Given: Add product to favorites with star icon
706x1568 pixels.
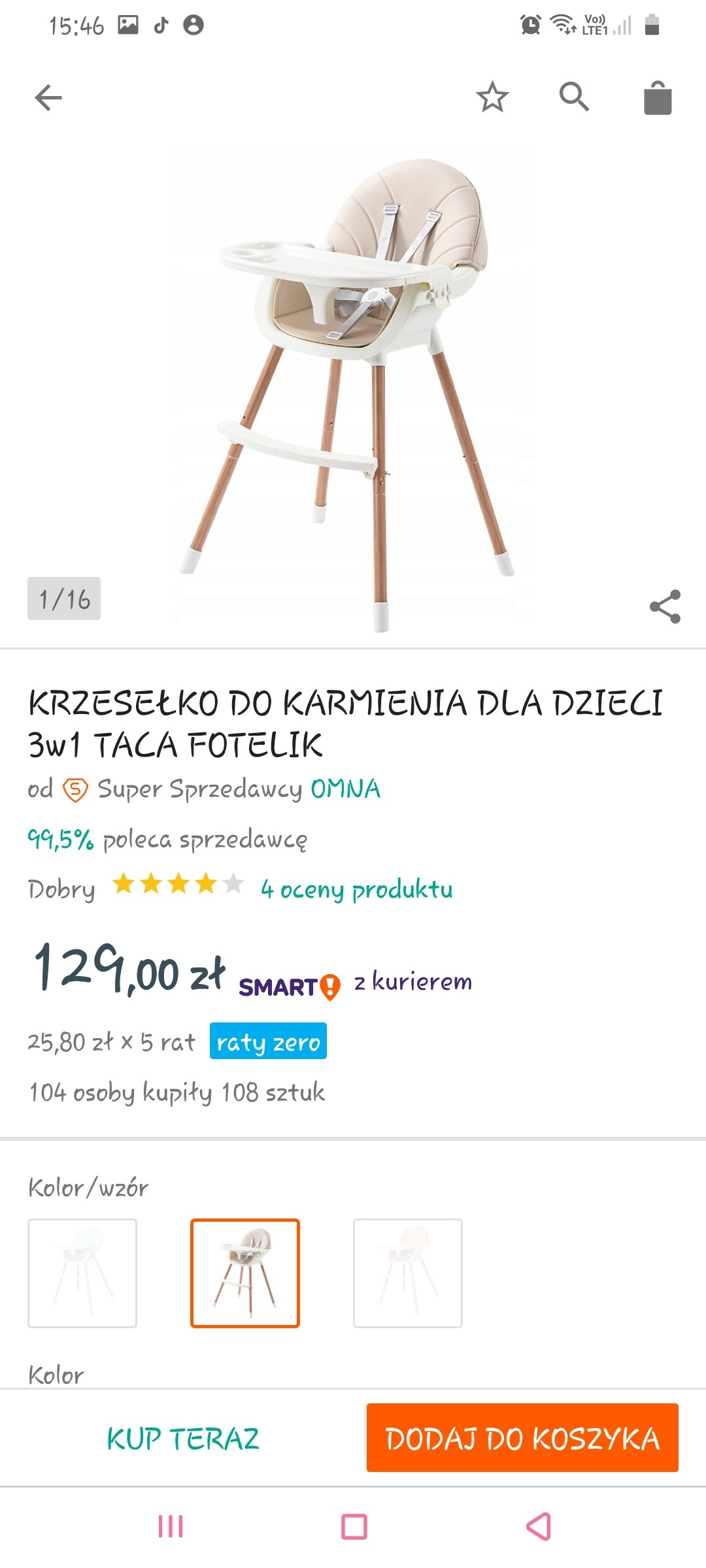Looking at the screenshot, I should tap(492, 98).
